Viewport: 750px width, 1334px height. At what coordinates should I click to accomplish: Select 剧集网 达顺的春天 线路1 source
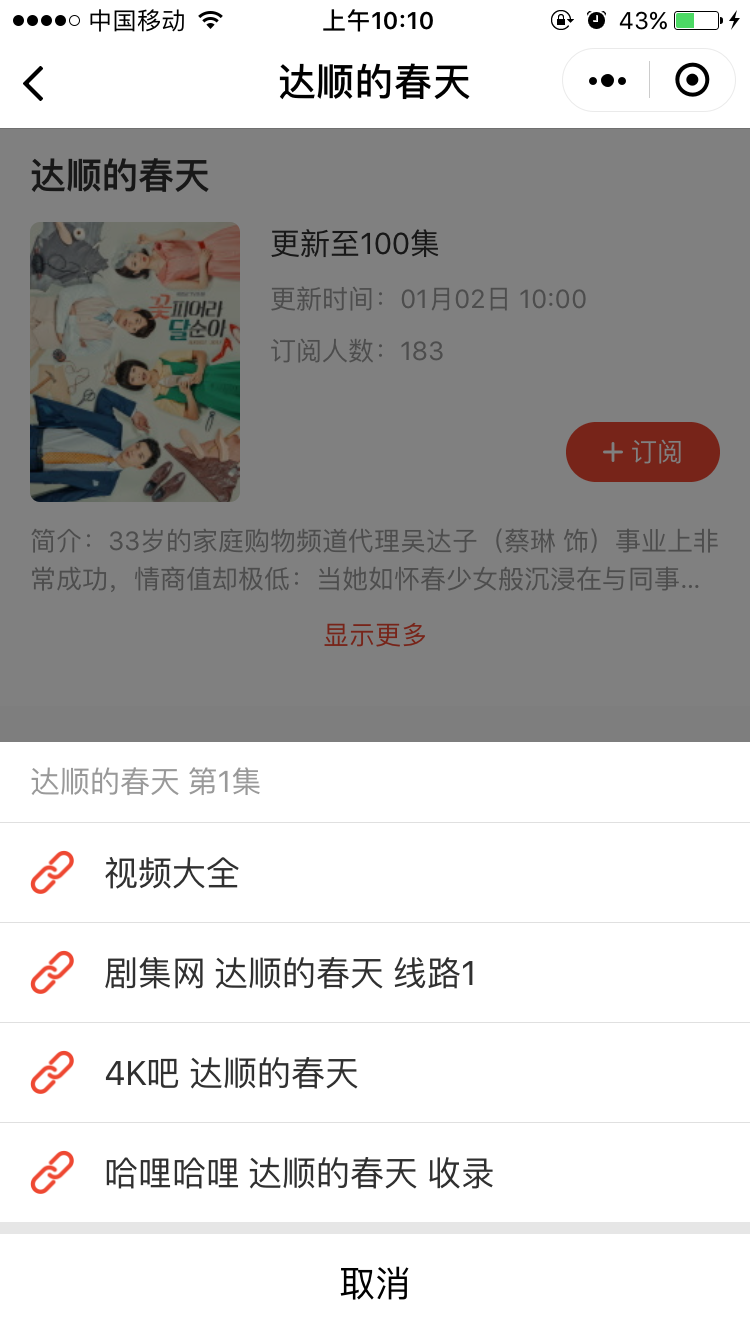375,973
